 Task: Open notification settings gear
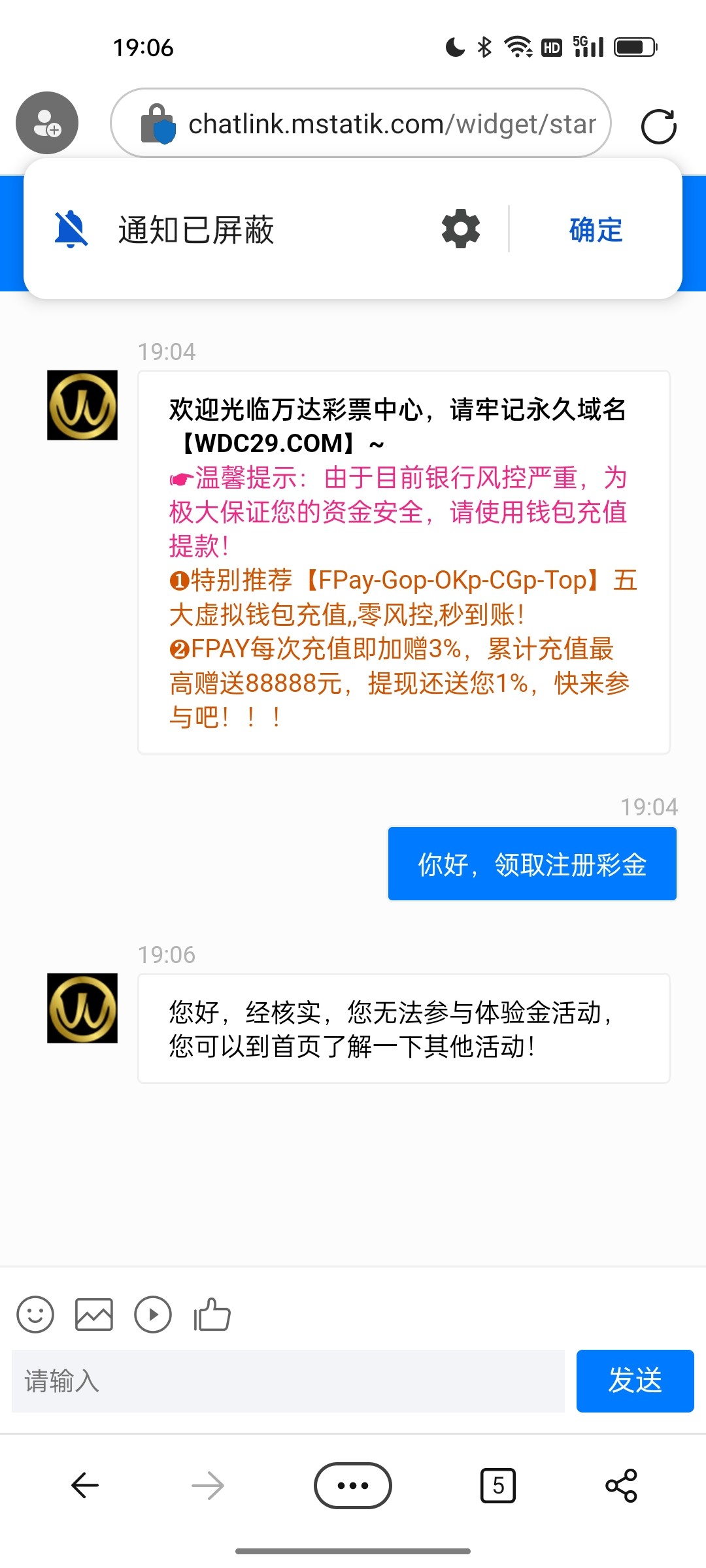tap(461, 229)
